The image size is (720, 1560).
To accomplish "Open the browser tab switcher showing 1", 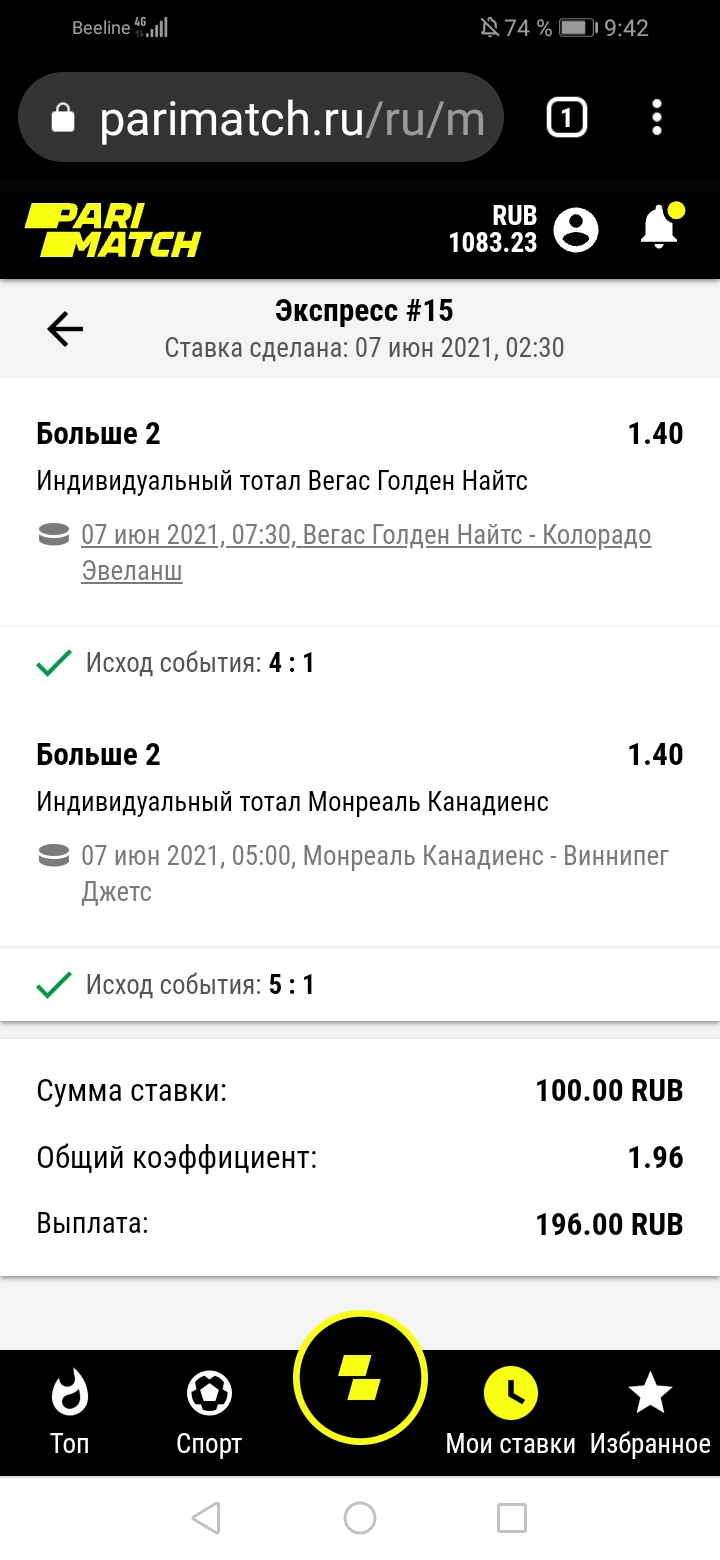I will (566, 117).
